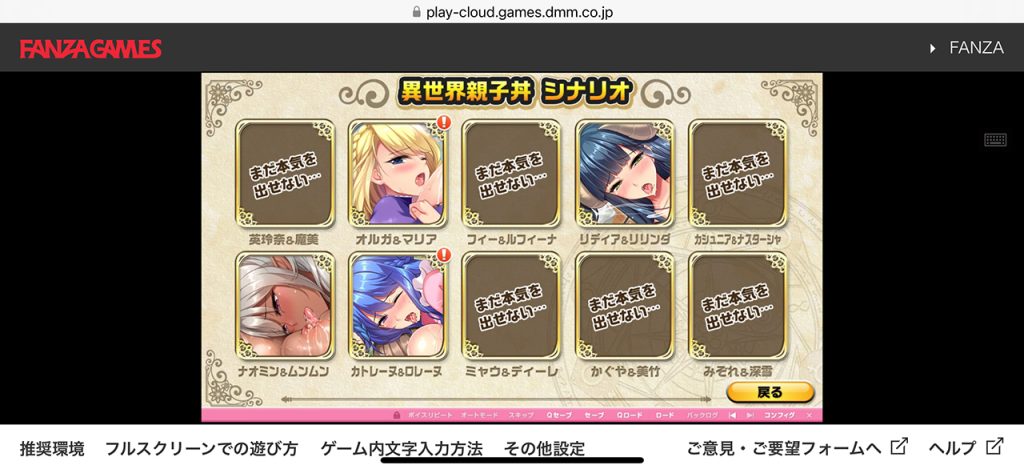This screenshot has width=1024, height=473.
Task: Tap Qセーブ to quick save
Action: (x=560, y=414)
